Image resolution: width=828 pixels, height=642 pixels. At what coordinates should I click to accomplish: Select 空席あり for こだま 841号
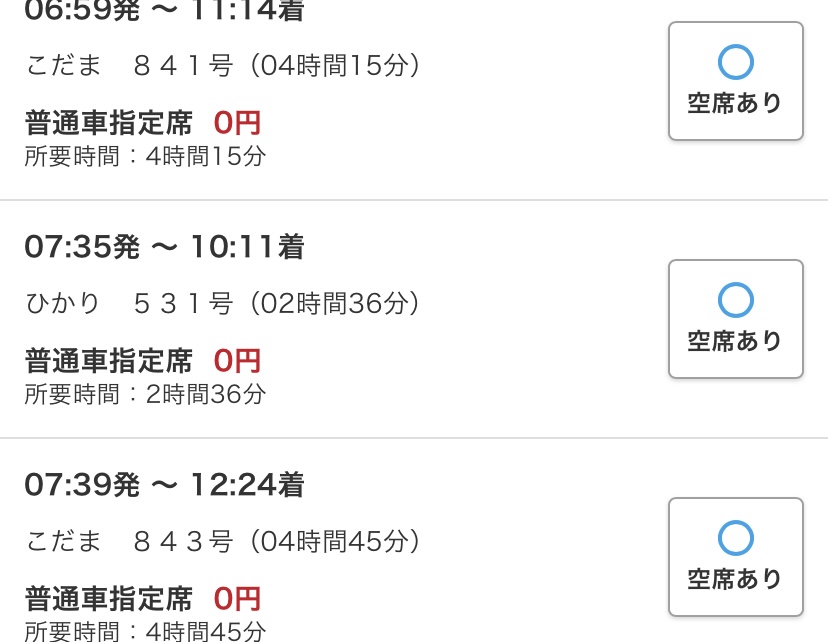pos(736,81)
